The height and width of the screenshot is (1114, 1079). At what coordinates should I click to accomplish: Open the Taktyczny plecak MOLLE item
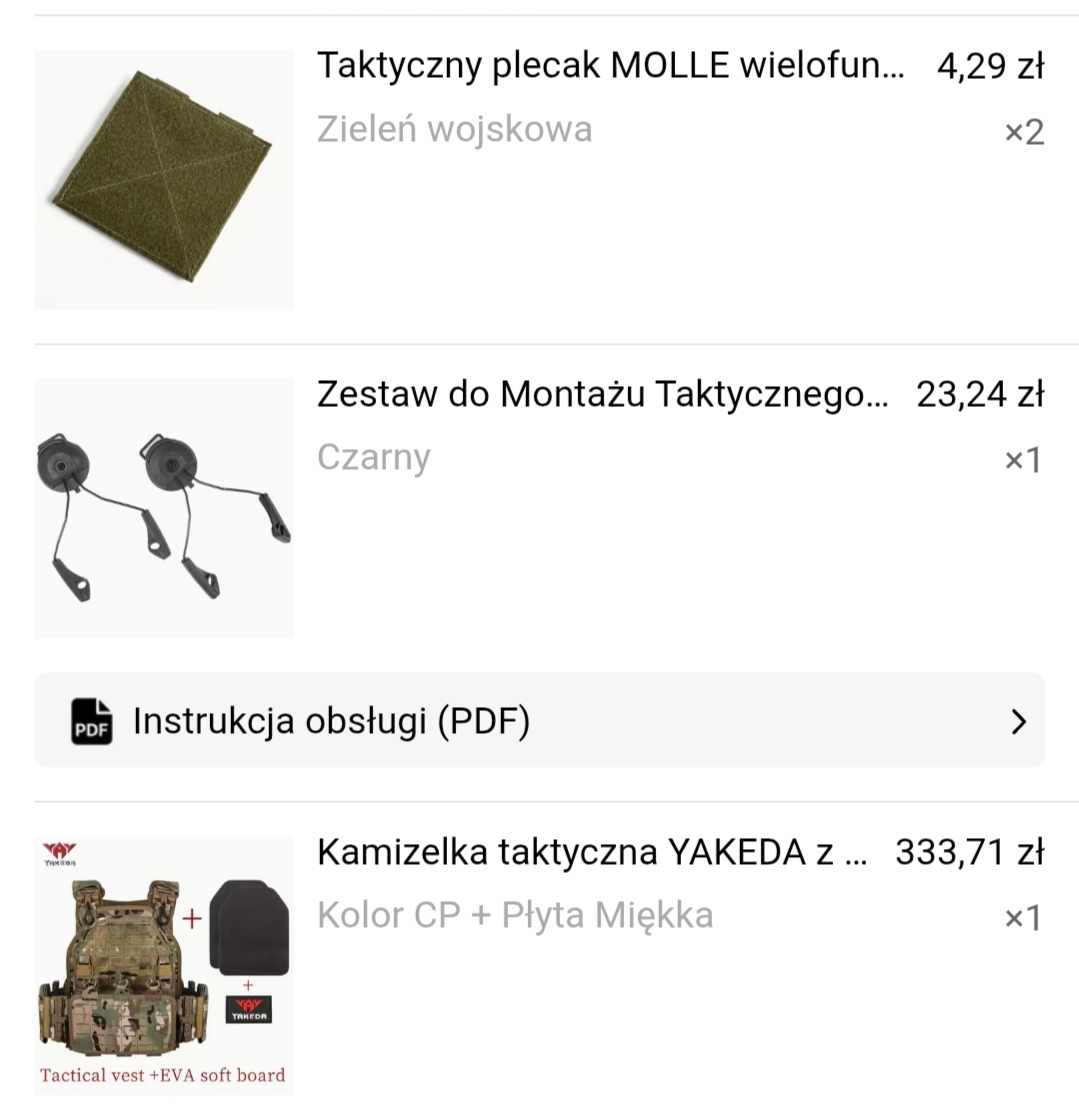(x=610, y=68)
